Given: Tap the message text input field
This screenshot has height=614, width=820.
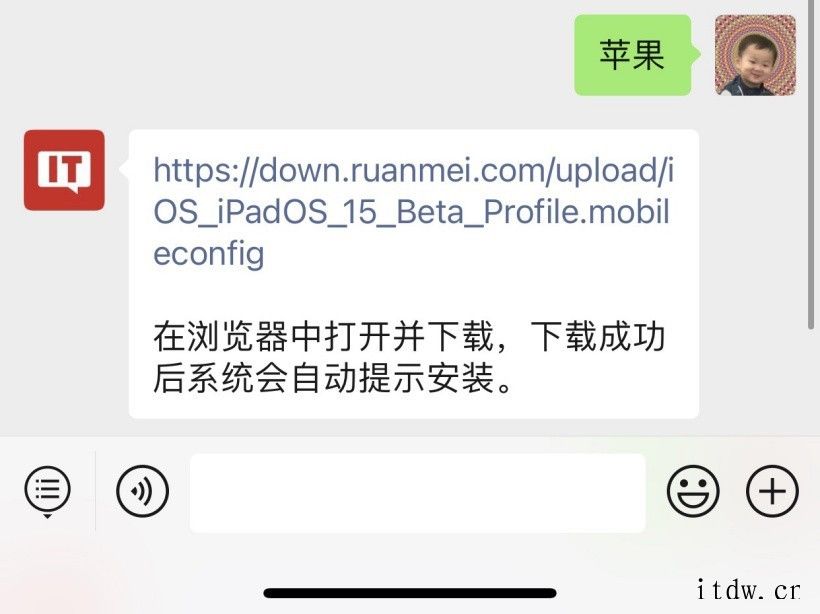Looking at the screenshot, I should point(417,493).
